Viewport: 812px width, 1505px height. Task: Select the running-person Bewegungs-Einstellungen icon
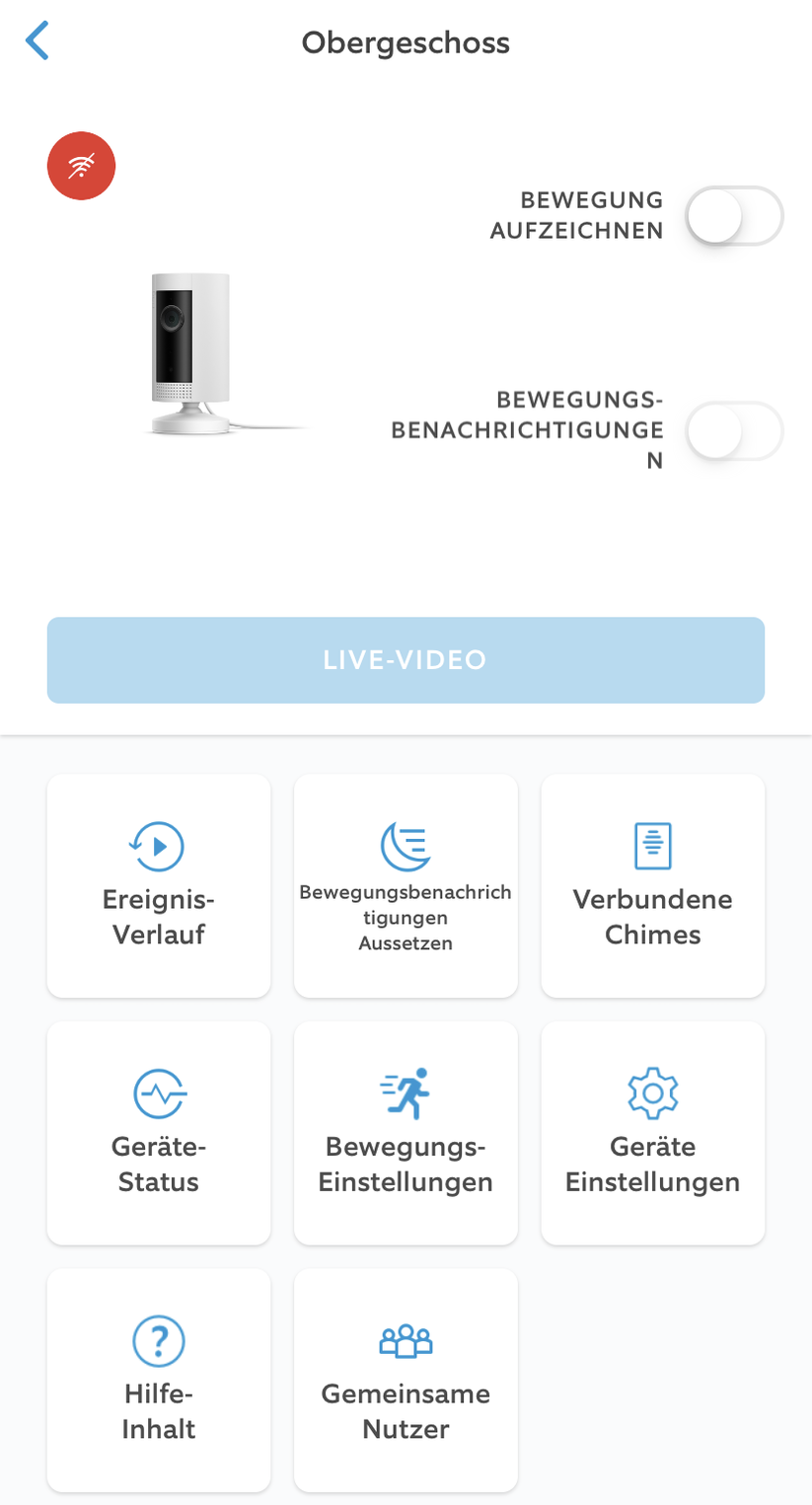(406, 1092)
